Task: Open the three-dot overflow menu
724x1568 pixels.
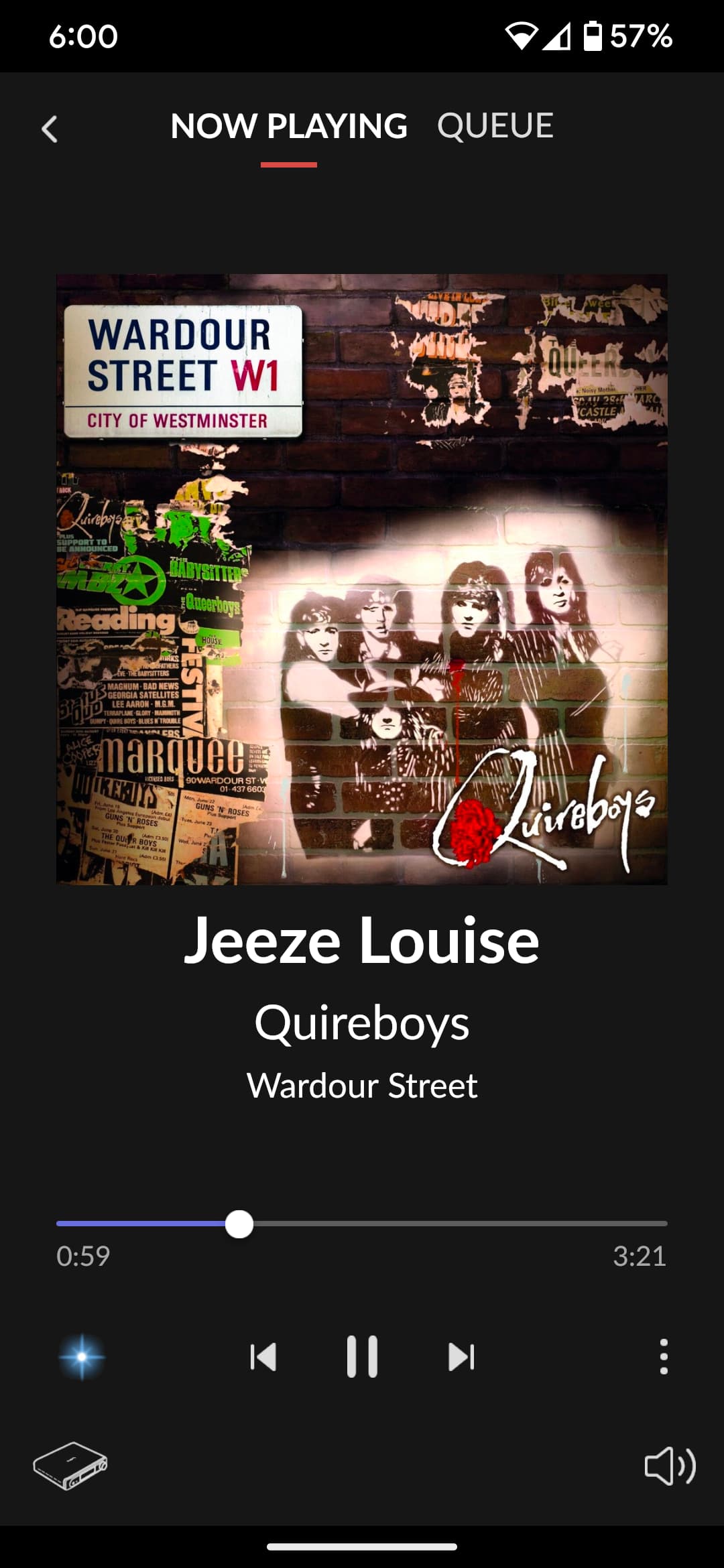Action: pyautogui.click(x=664, y=1357)
